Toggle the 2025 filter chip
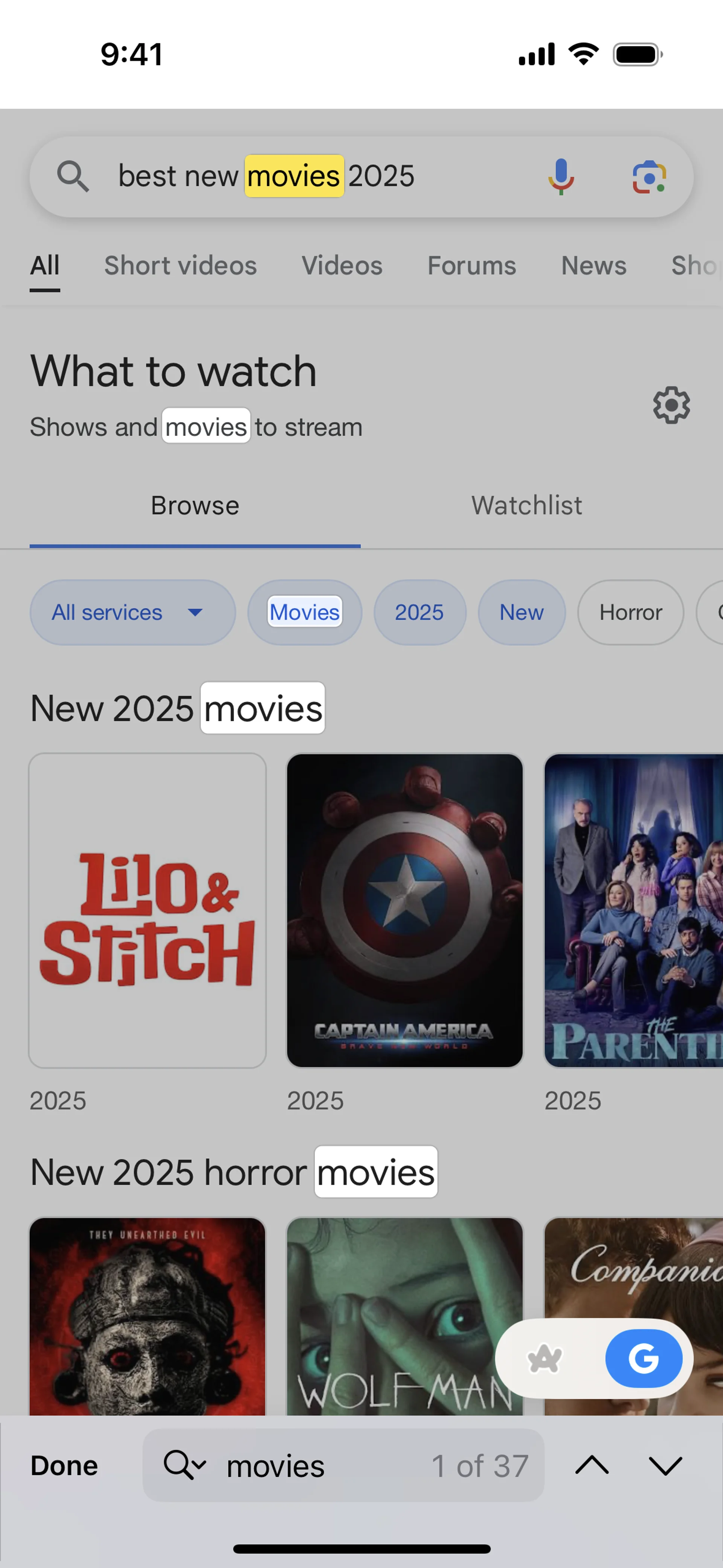The height and width of the screenshot is (1568, 723). (419, 612)
